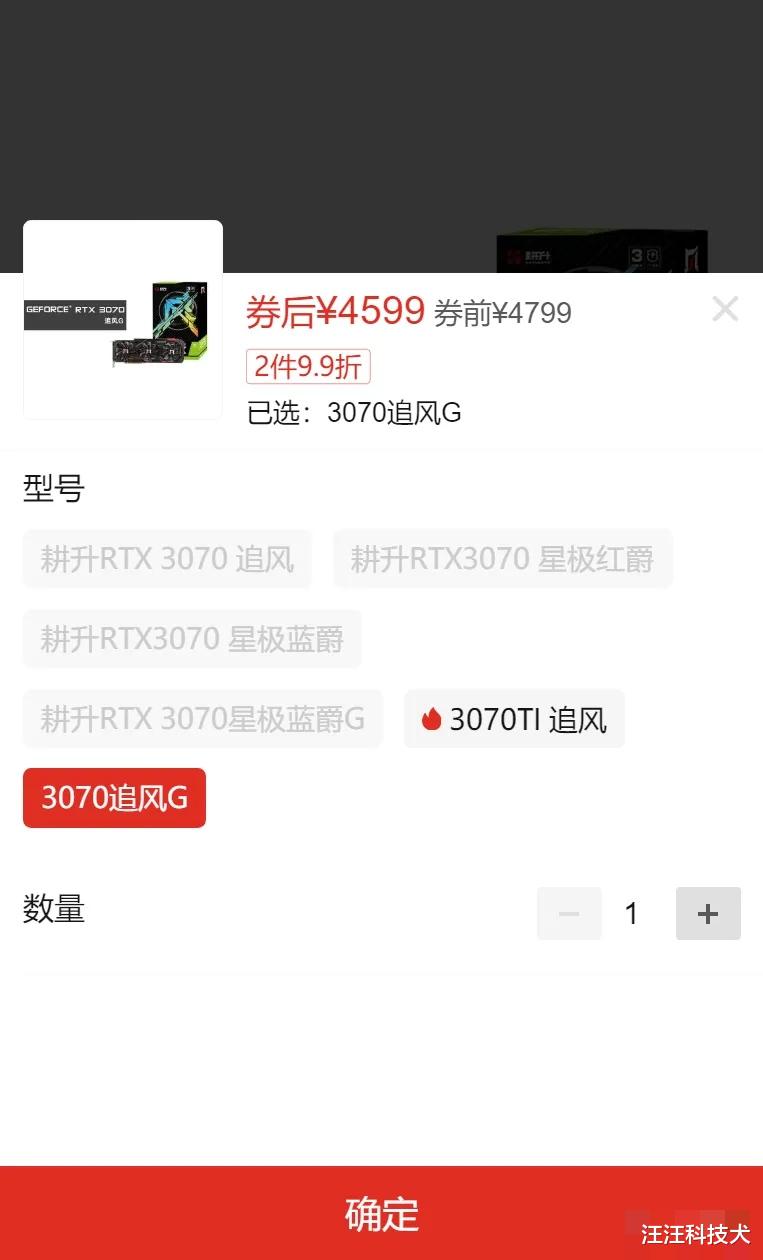Choose the 3070TI 追风 option
763x1260 pixels.
pyautogui.click(x=514, y=718)
